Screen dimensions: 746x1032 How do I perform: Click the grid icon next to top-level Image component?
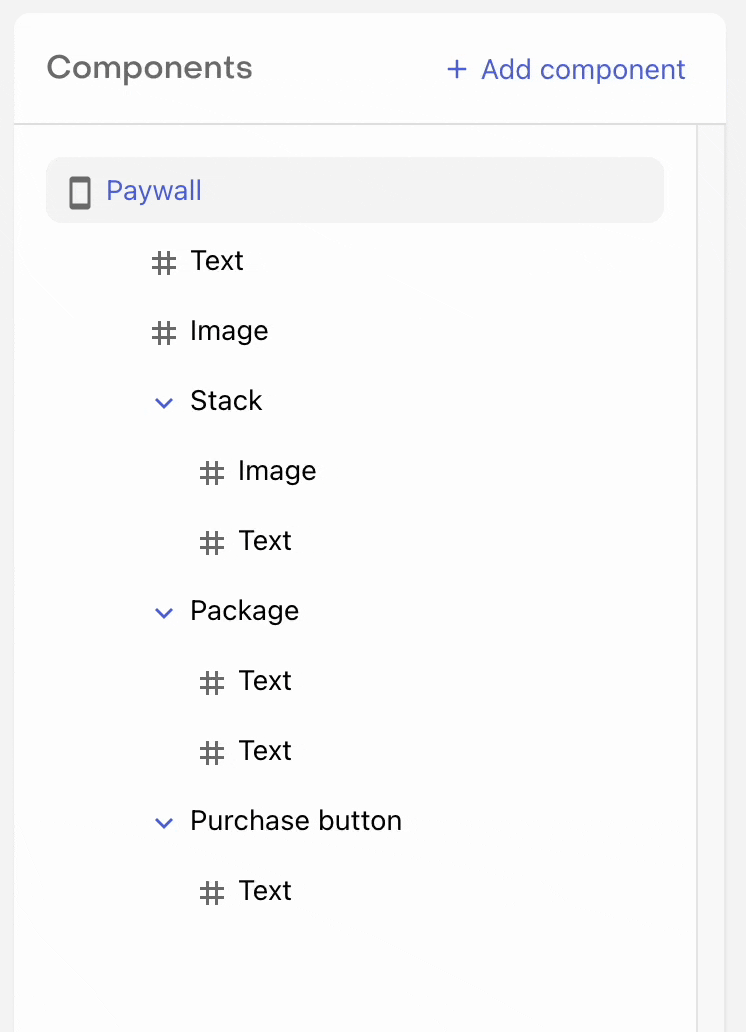[163, 332]
